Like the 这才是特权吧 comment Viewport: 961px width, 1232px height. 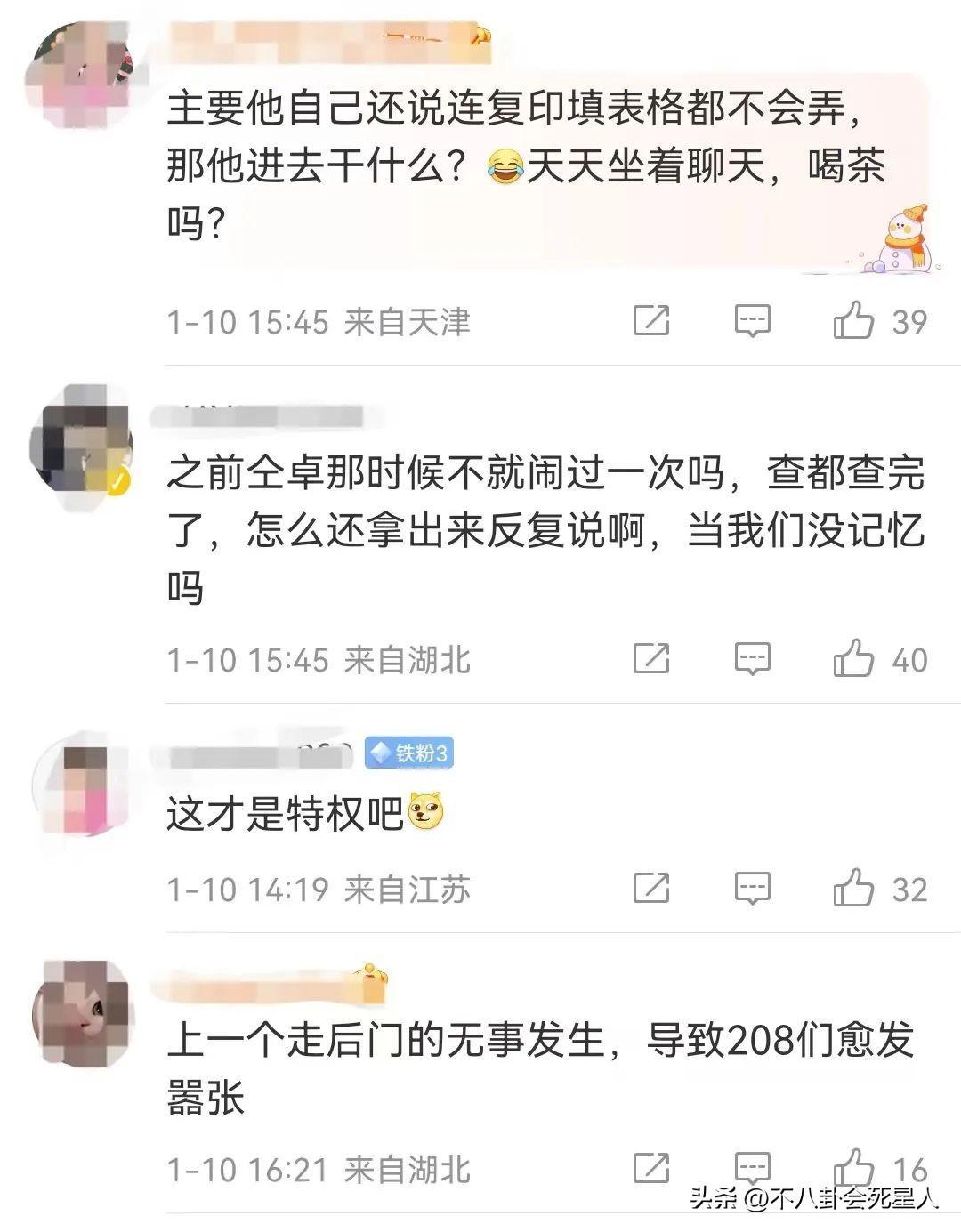(853, 888)
